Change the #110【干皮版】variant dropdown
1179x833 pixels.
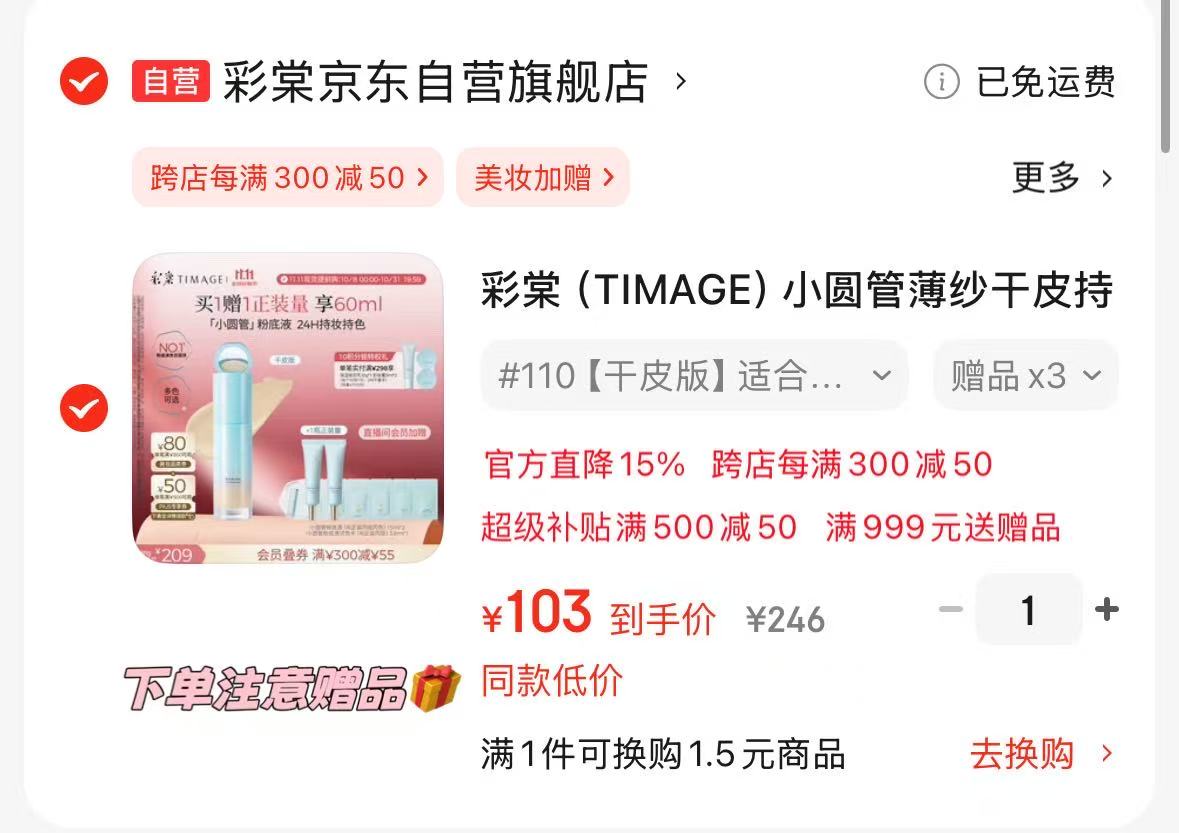694,376
